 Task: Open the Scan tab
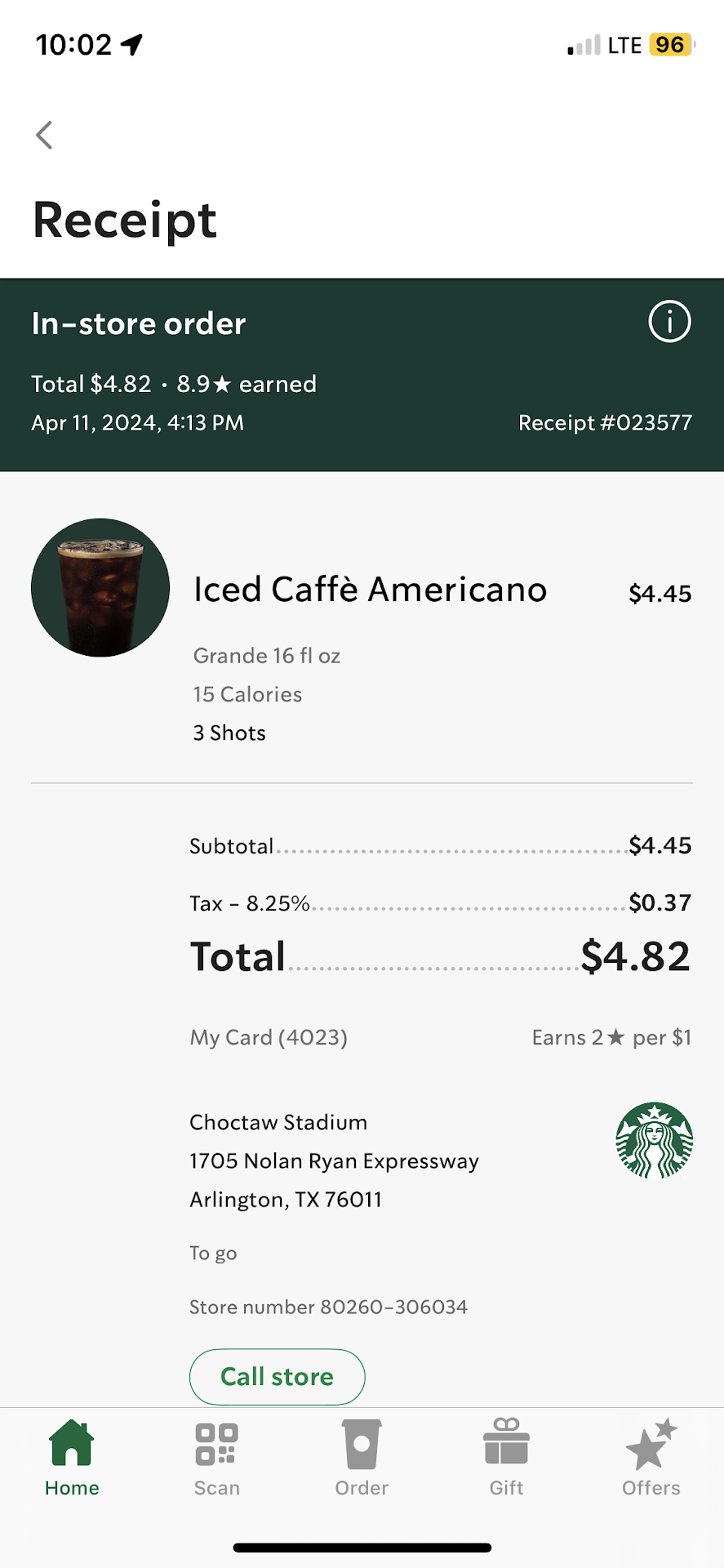coord(216,1459)
